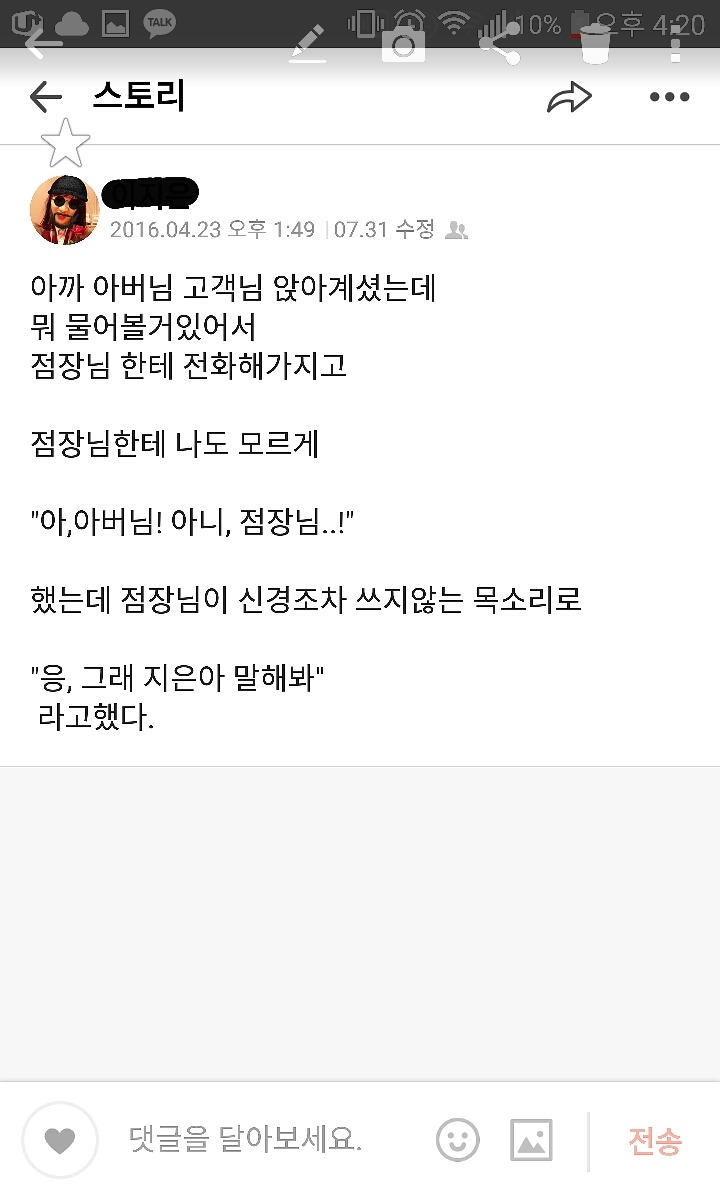Tap the share arrow icon in the header
The width and height of the screenshot is (720, 1196).
[x=570, y=95]
